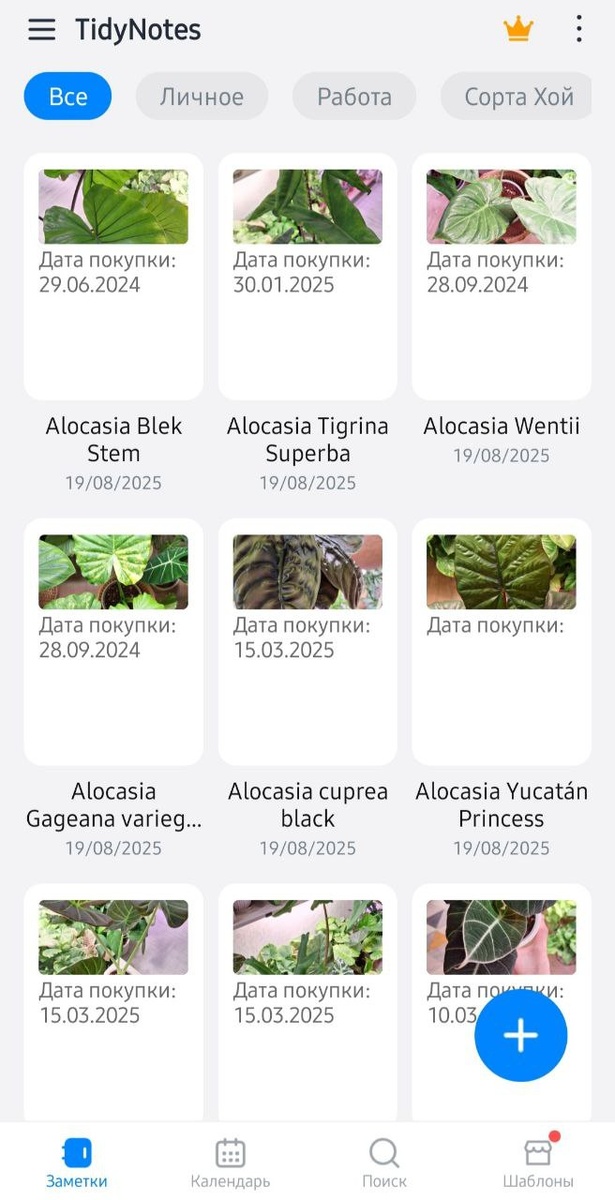Open the hamburger drawer menu
Image resolution: width=615 pixels, height=1200 pixels.
click(x=41, y=30)
